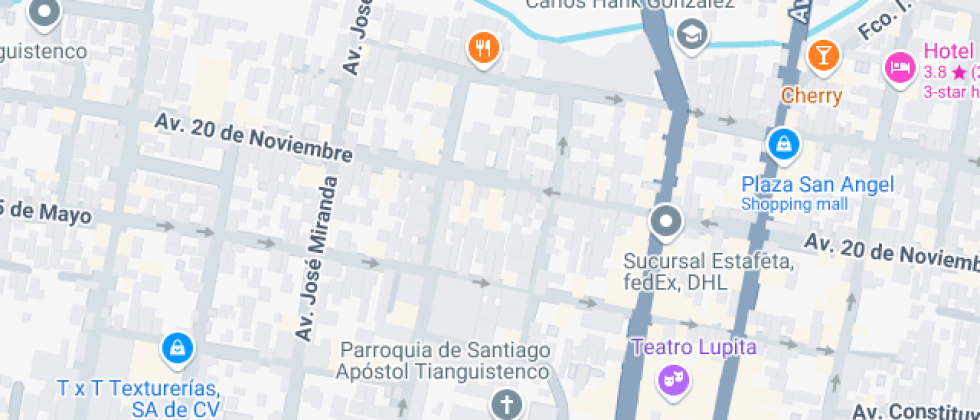Tap the orange restaurant pin

tap(483, 46)
